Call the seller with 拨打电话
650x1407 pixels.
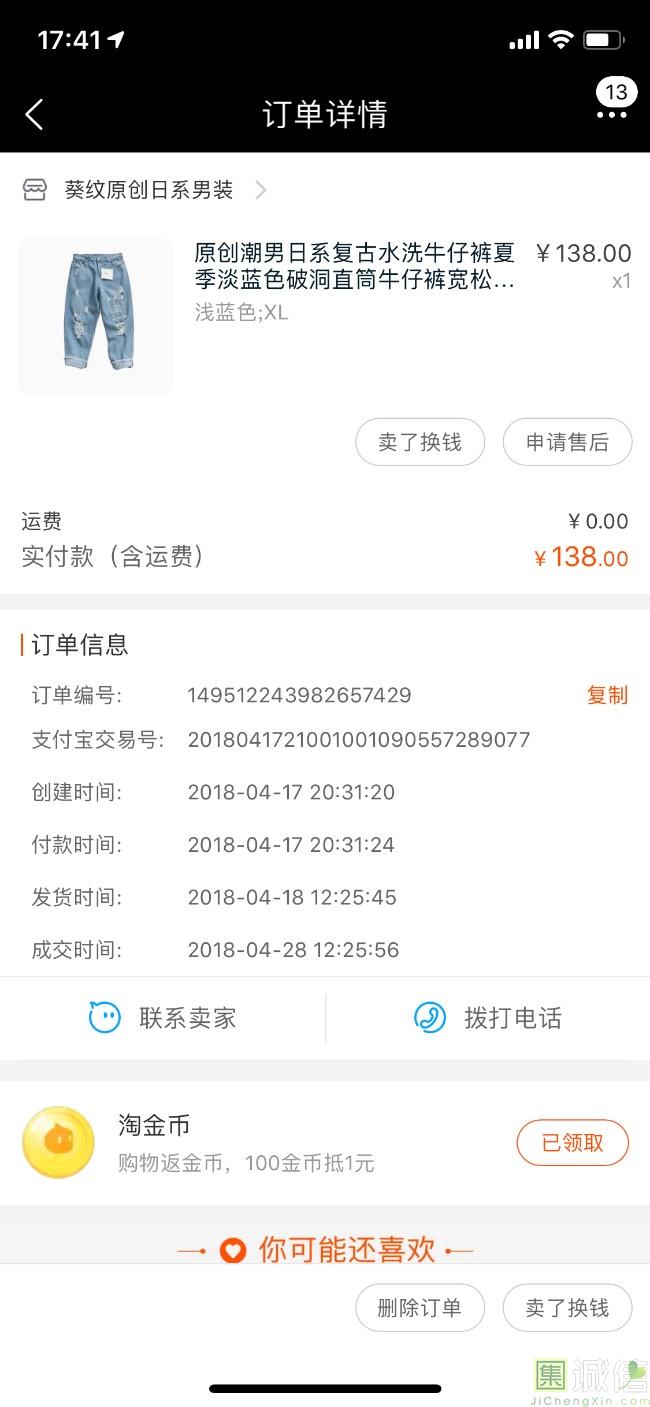[x=488, y=1018]
